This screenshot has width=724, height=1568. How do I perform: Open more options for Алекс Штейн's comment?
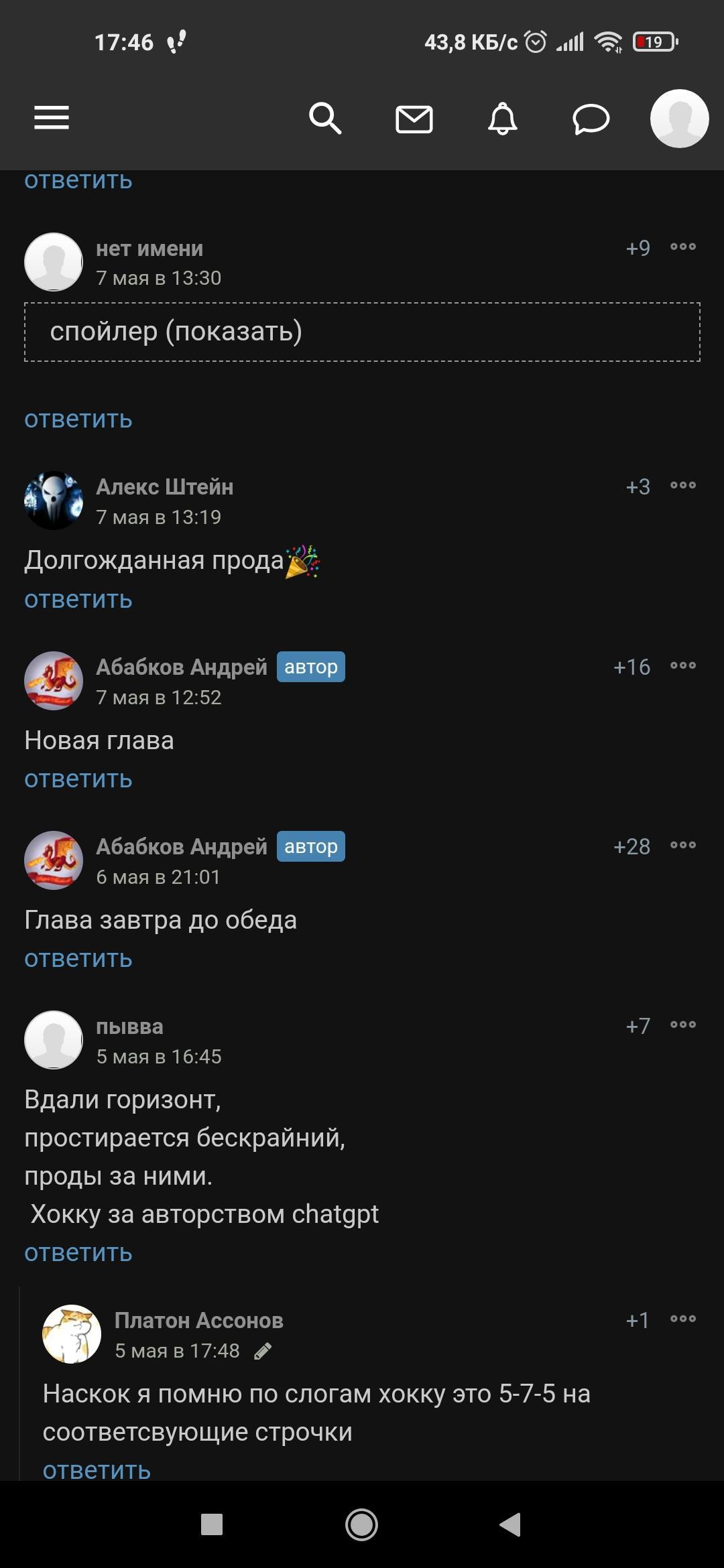pos(683,486)
